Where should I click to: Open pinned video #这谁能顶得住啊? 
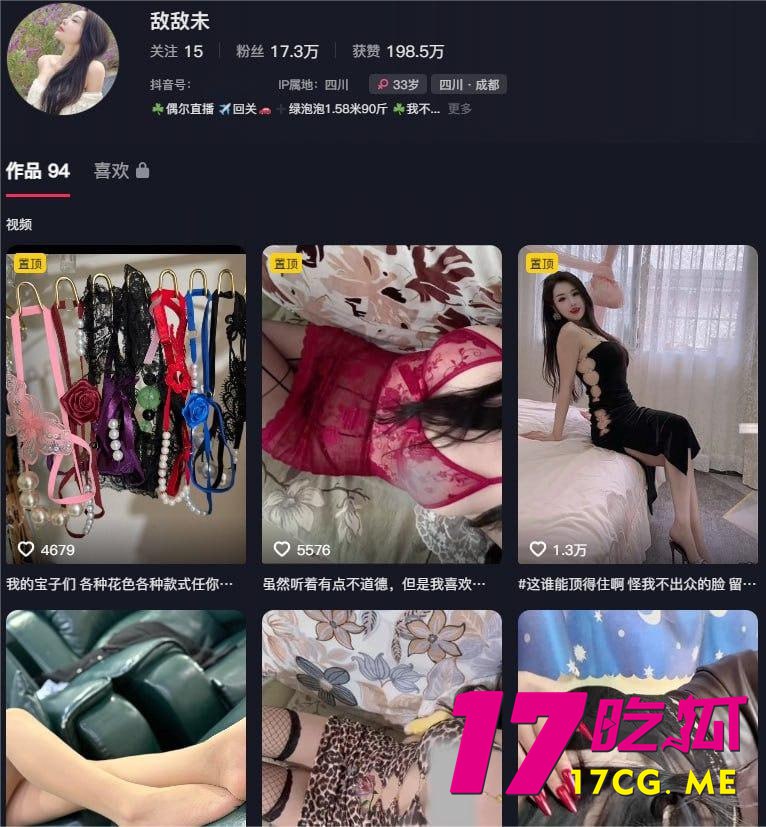pos(638,405)
